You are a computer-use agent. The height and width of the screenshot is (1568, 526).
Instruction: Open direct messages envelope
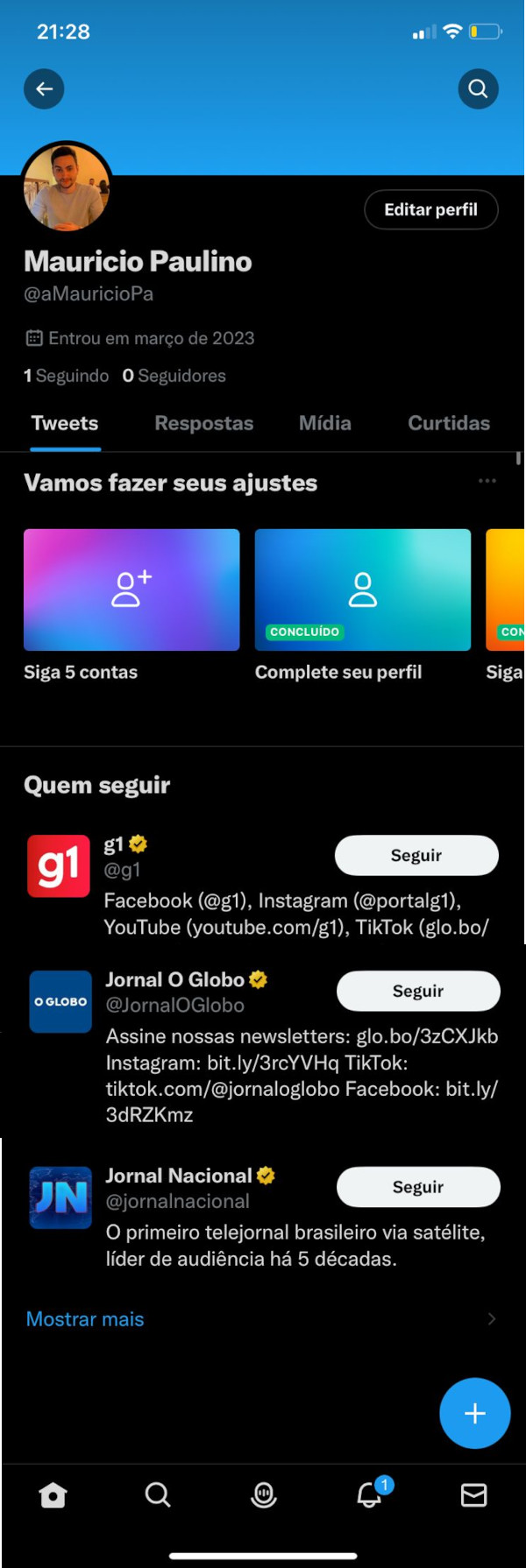[473, 1495]
